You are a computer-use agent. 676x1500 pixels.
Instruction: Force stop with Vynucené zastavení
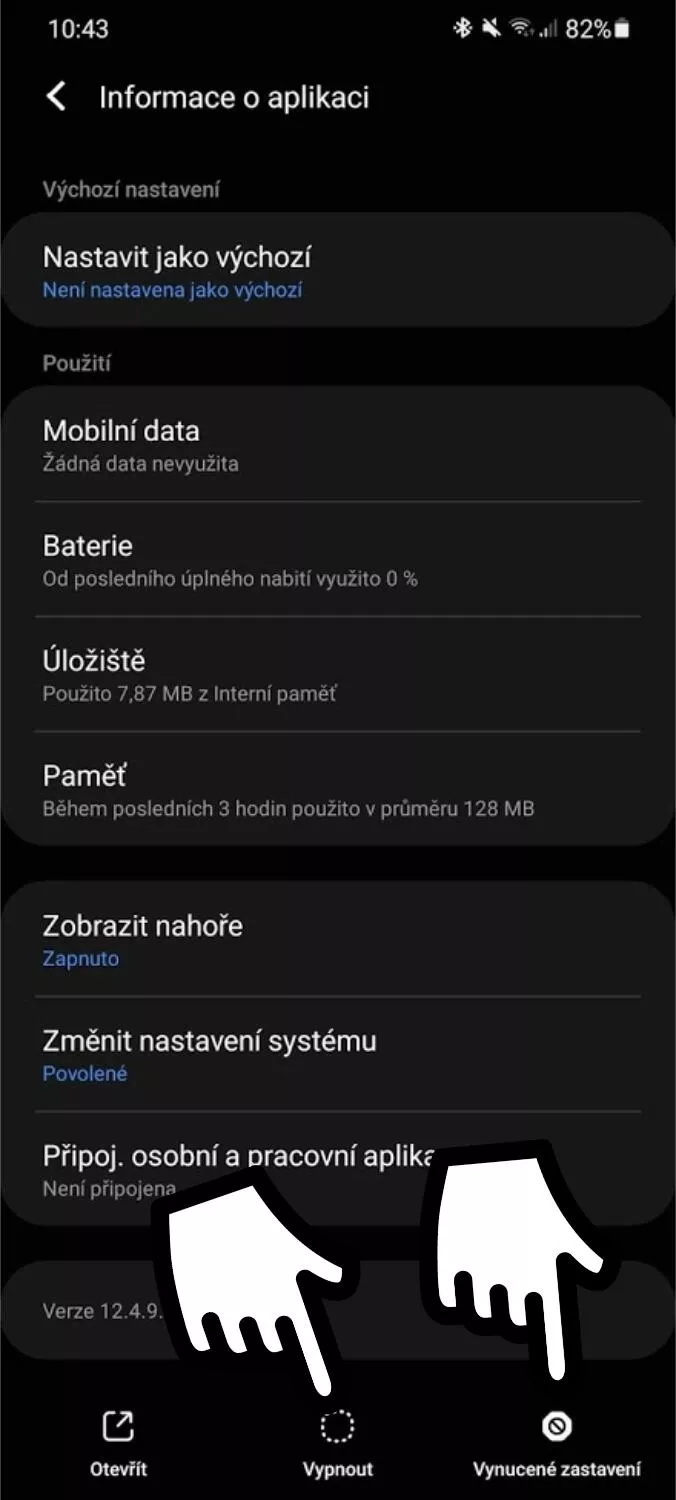557,1444
